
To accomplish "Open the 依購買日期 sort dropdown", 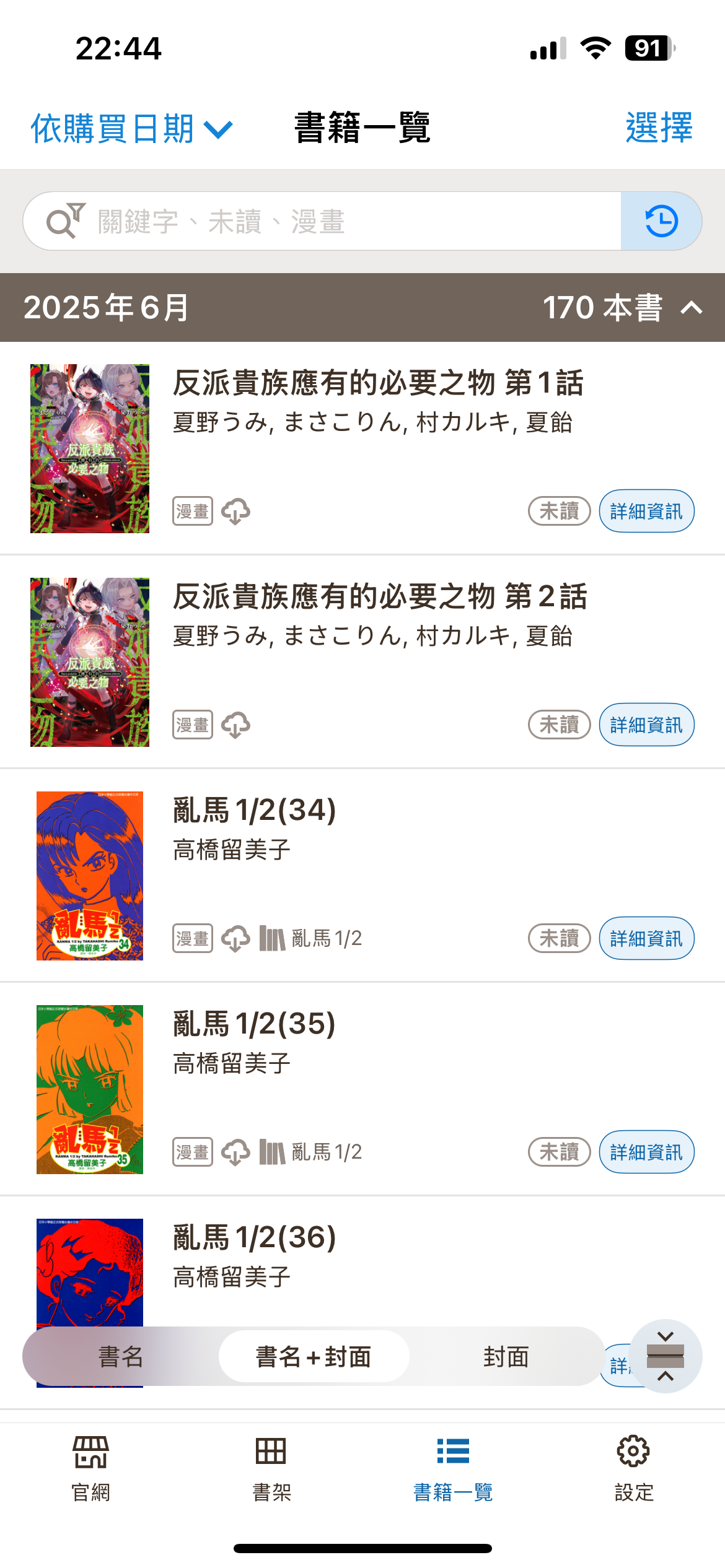I will [131, 129].
